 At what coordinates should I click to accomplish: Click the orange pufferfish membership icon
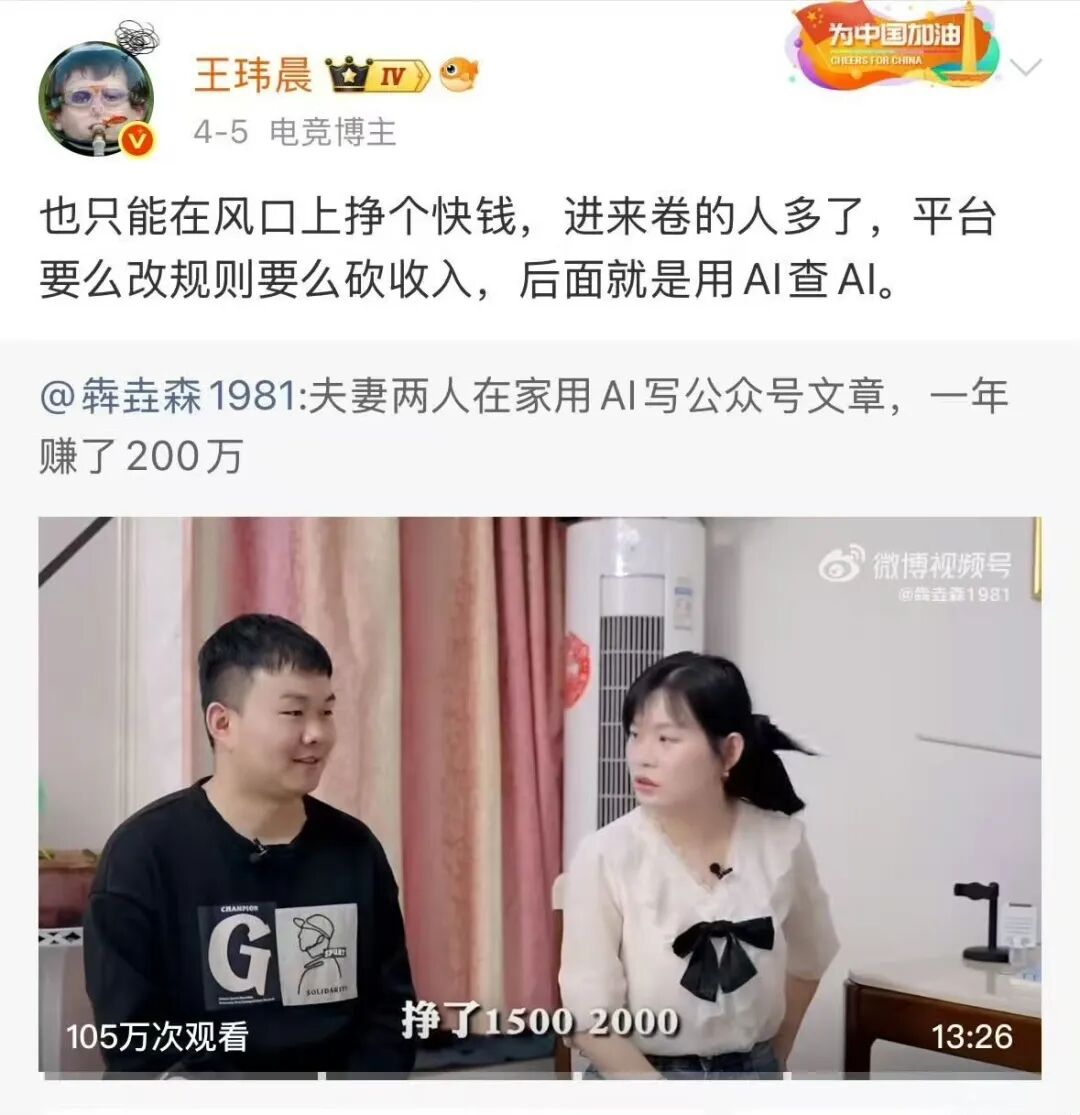tap(458, 73)
